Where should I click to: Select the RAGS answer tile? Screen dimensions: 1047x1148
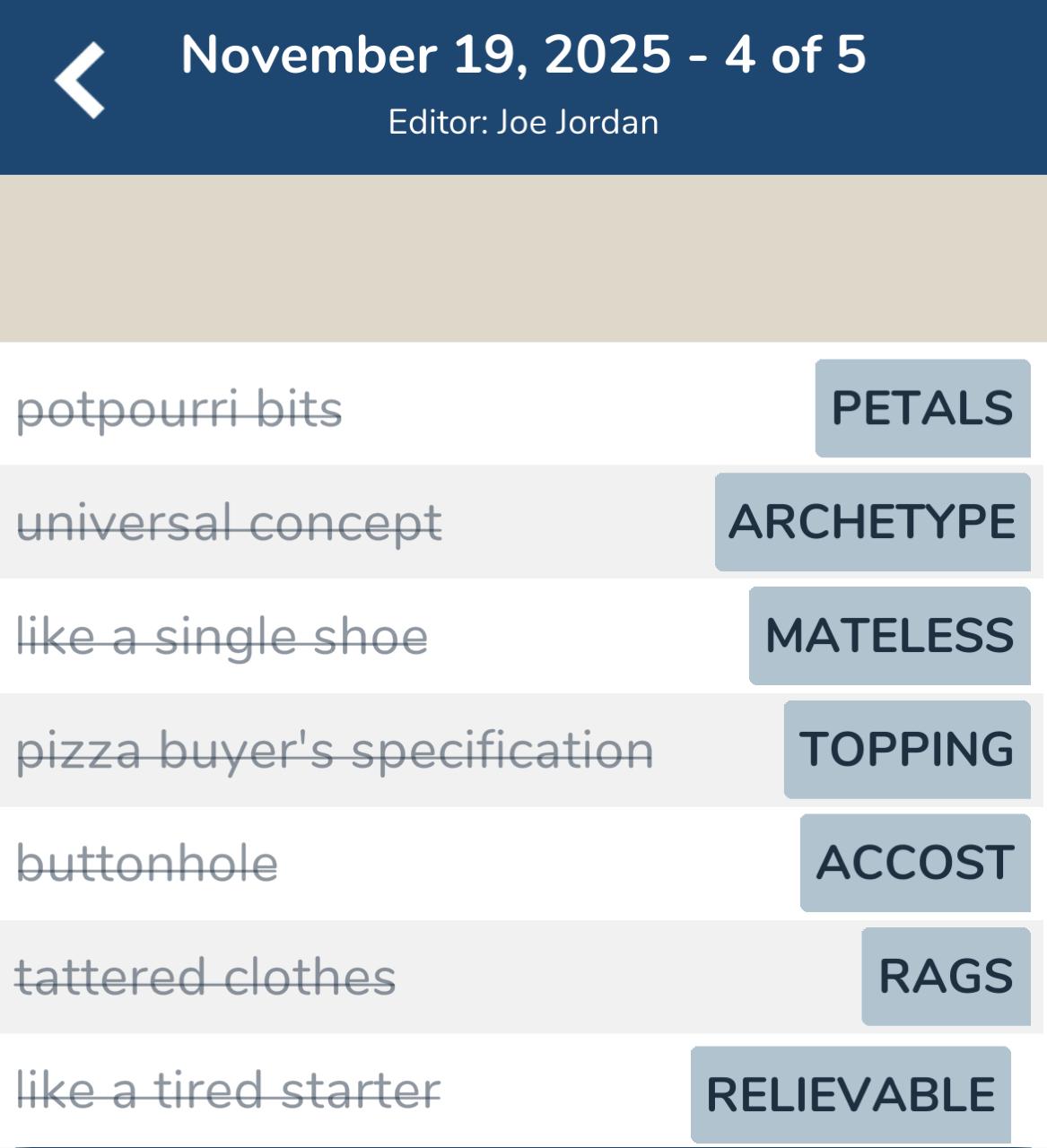[x=945, y=977]
